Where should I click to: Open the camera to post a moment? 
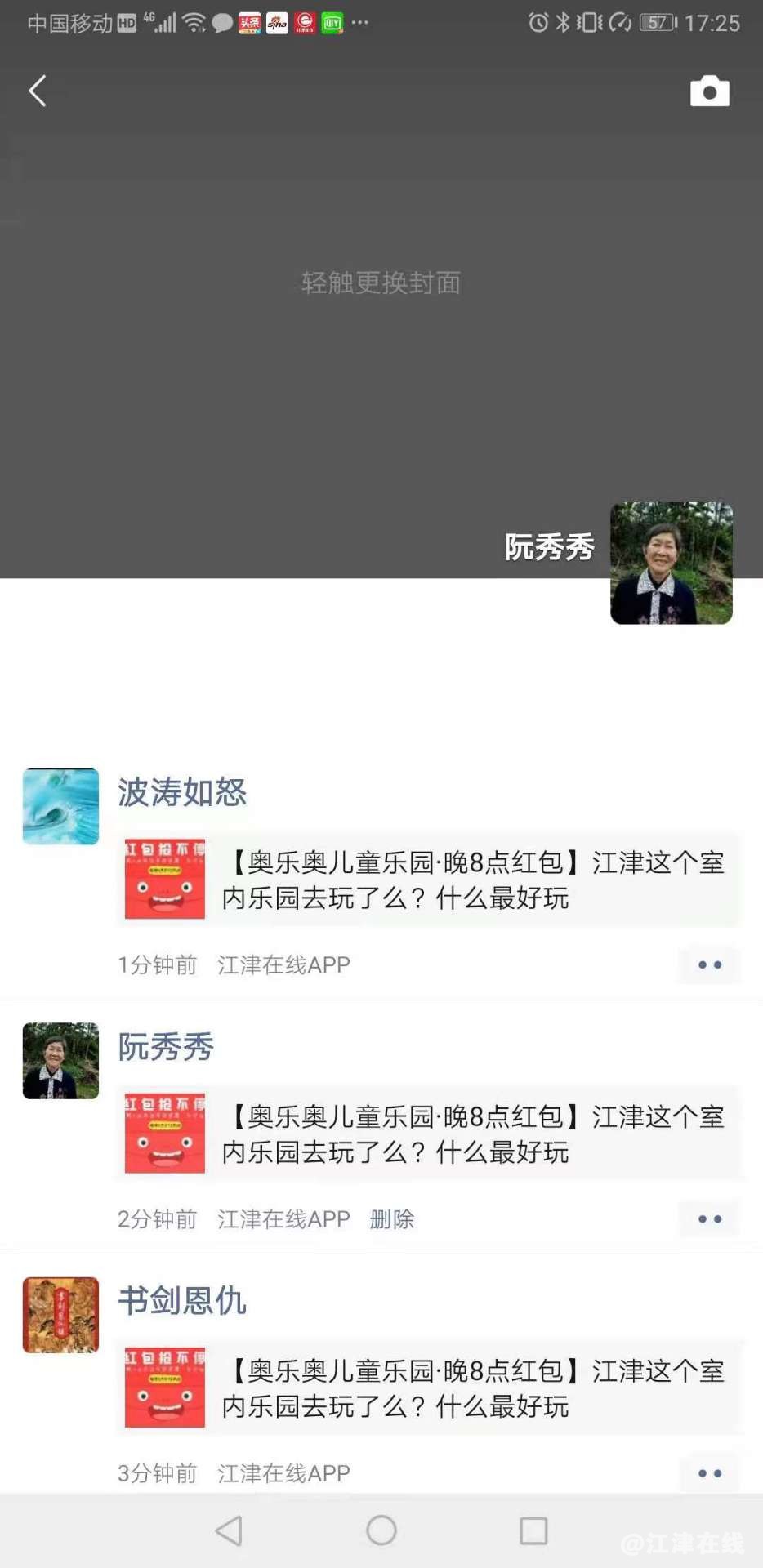coord(709,91)
